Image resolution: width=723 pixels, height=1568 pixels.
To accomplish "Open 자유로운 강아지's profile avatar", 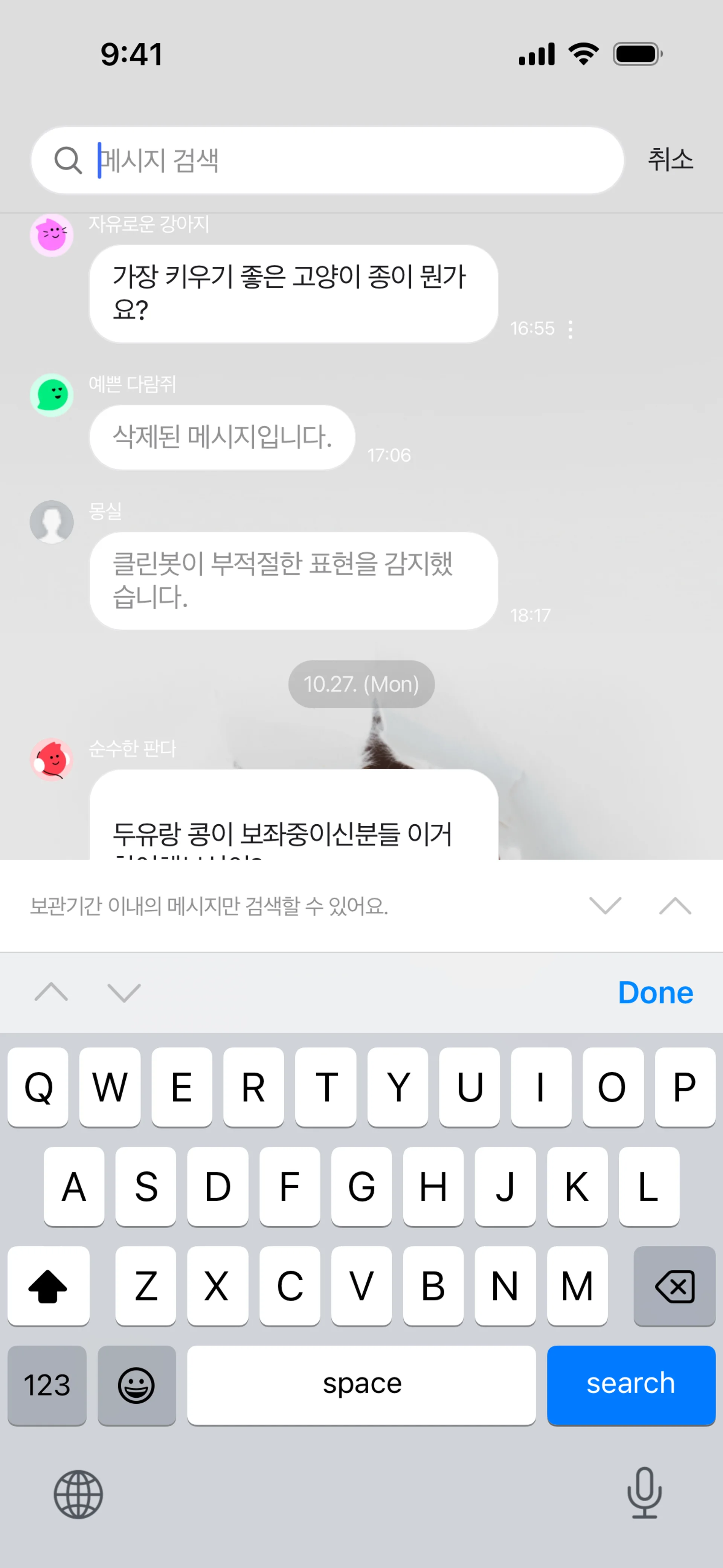I will 52,235.
